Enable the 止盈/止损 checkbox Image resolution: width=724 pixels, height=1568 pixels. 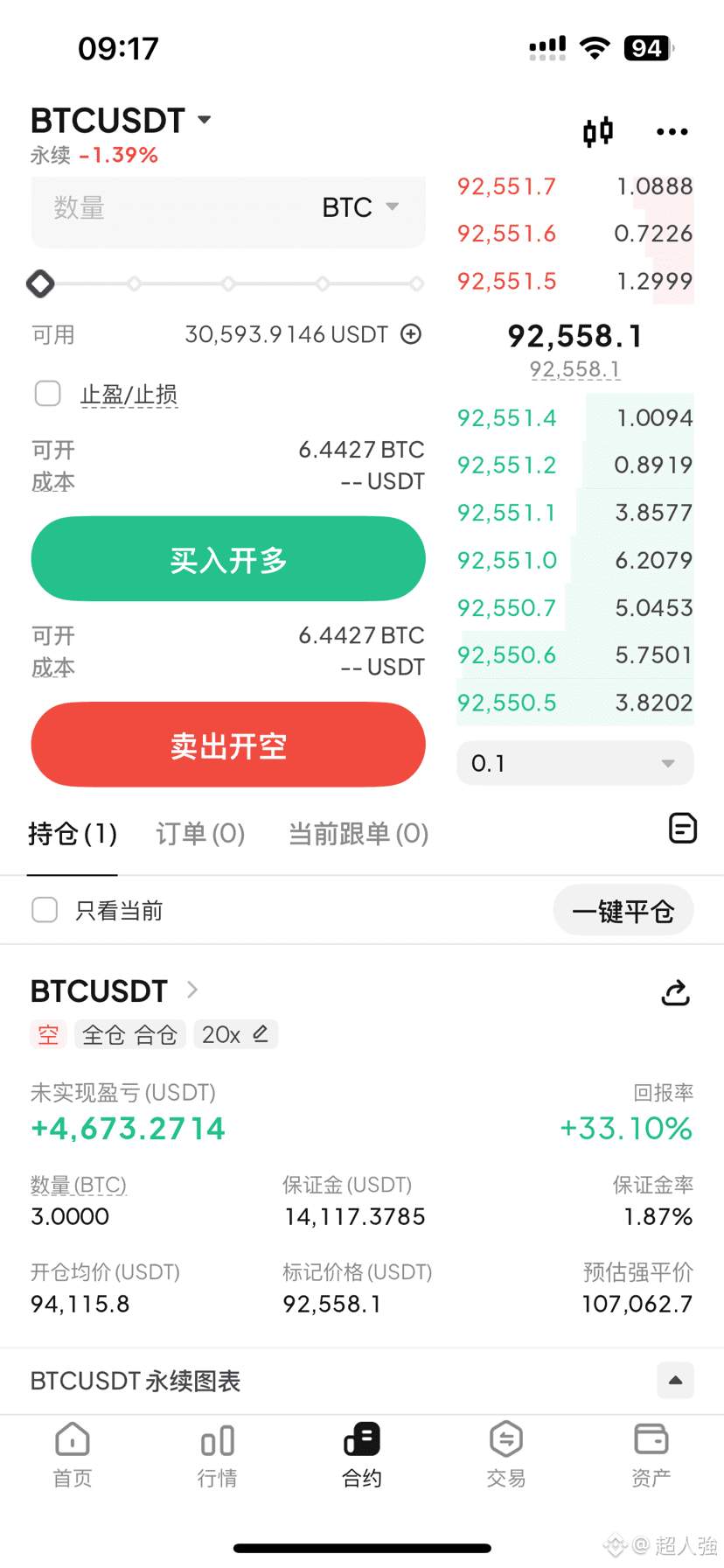(47, 394)
